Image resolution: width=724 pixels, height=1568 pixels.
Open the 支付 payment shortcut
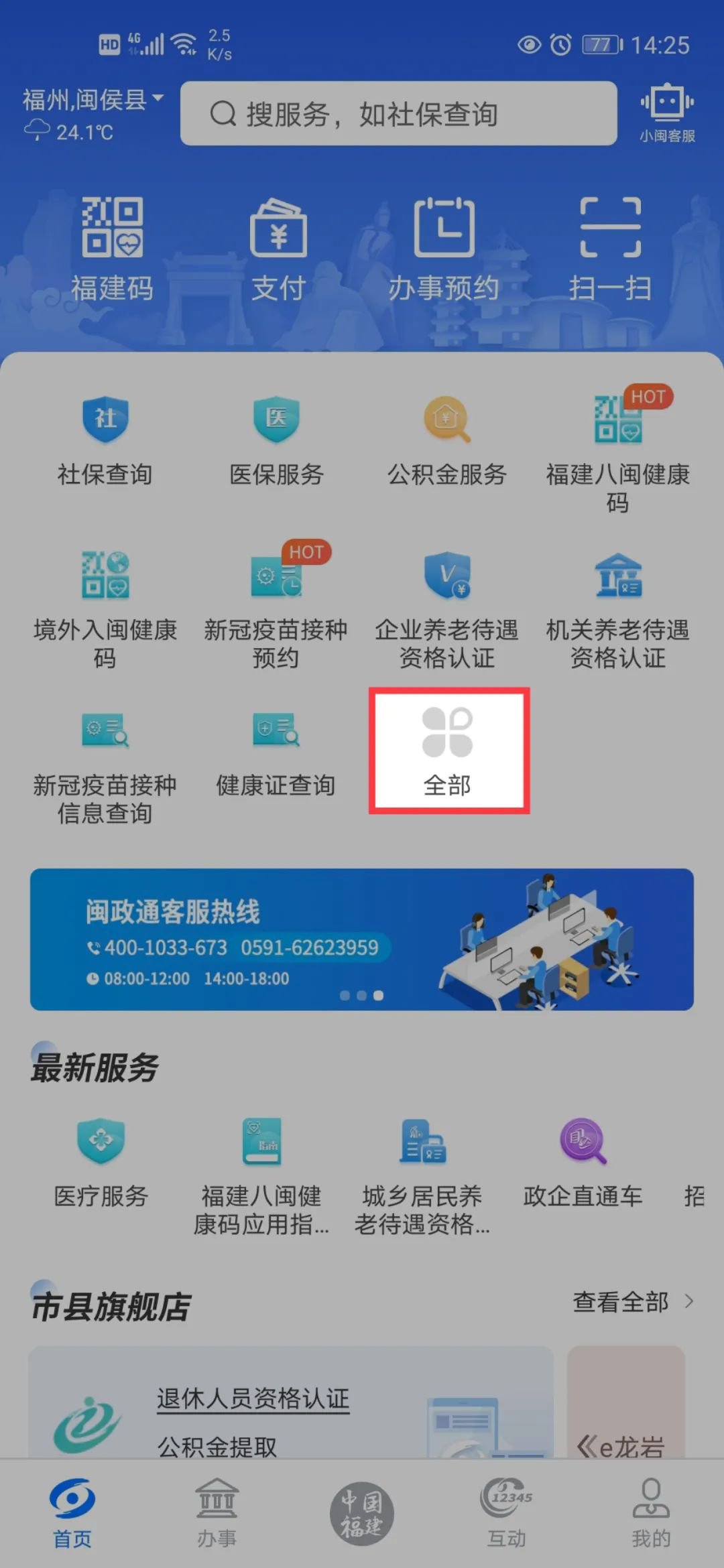[278, 249]
